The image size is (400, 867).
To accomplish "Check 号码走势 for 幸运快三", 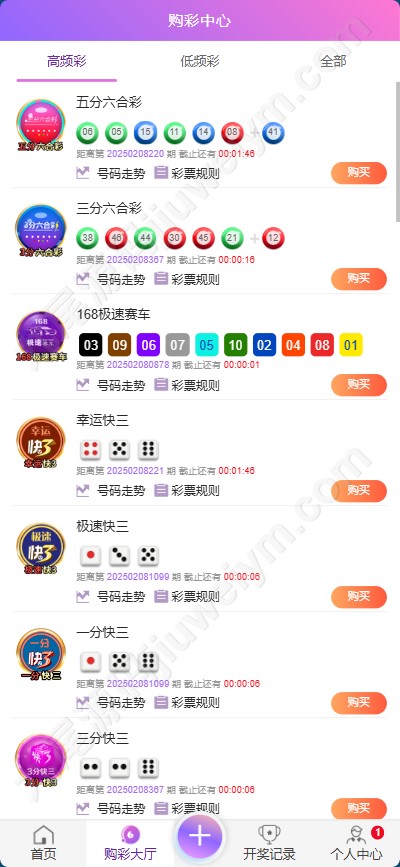I will (111, 490).
